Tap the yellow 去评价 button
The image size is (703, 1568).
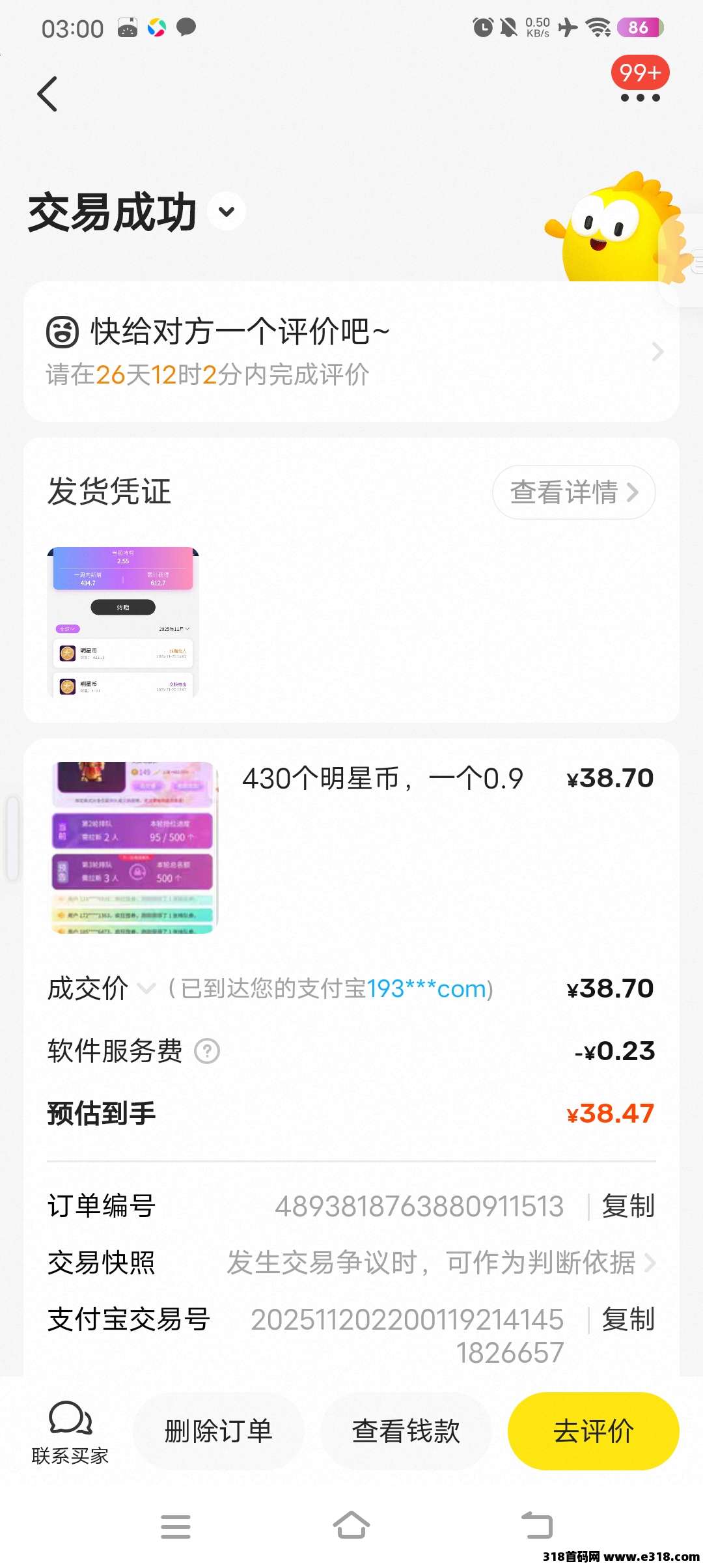click(593, 1431)
